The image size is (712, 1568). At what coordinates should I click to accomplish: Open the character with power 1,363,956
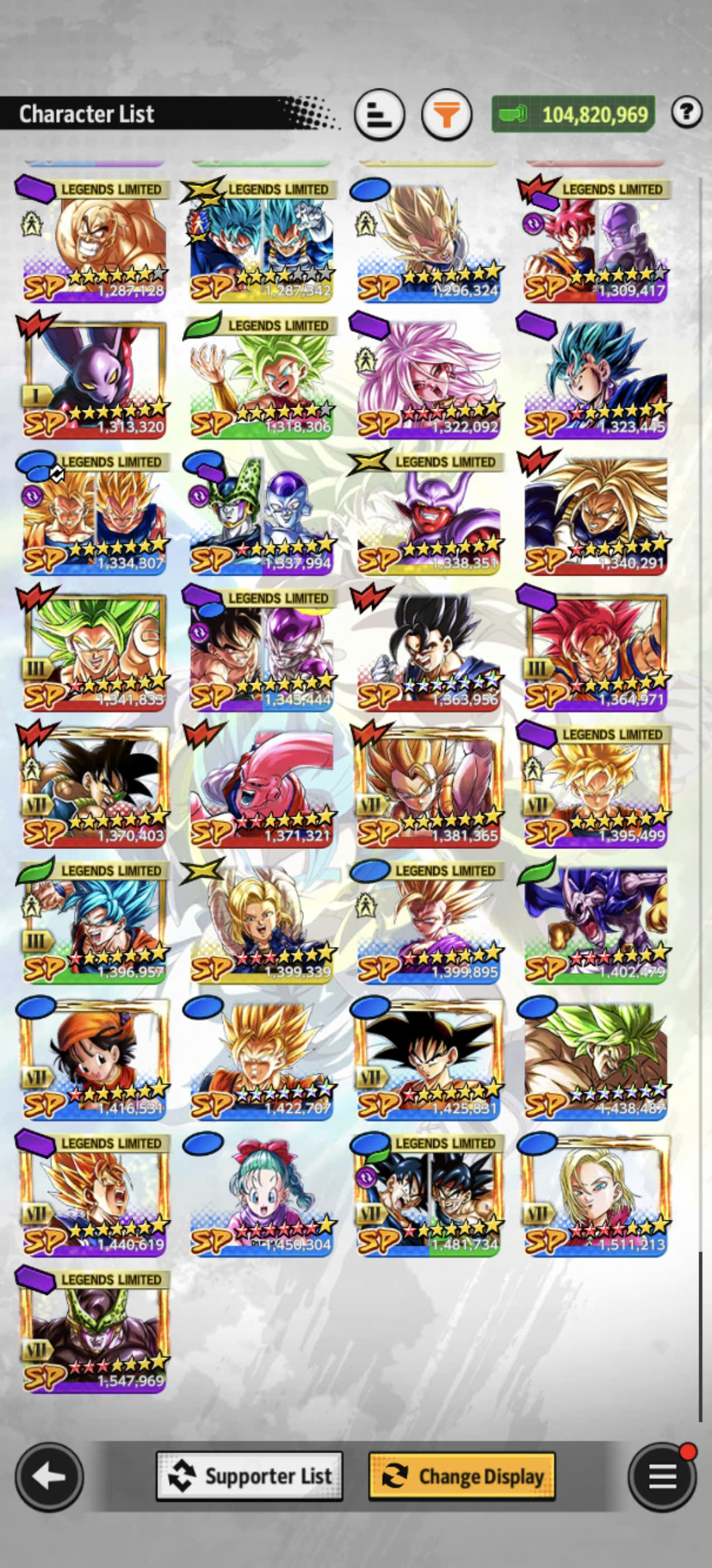tap(428, 649)
